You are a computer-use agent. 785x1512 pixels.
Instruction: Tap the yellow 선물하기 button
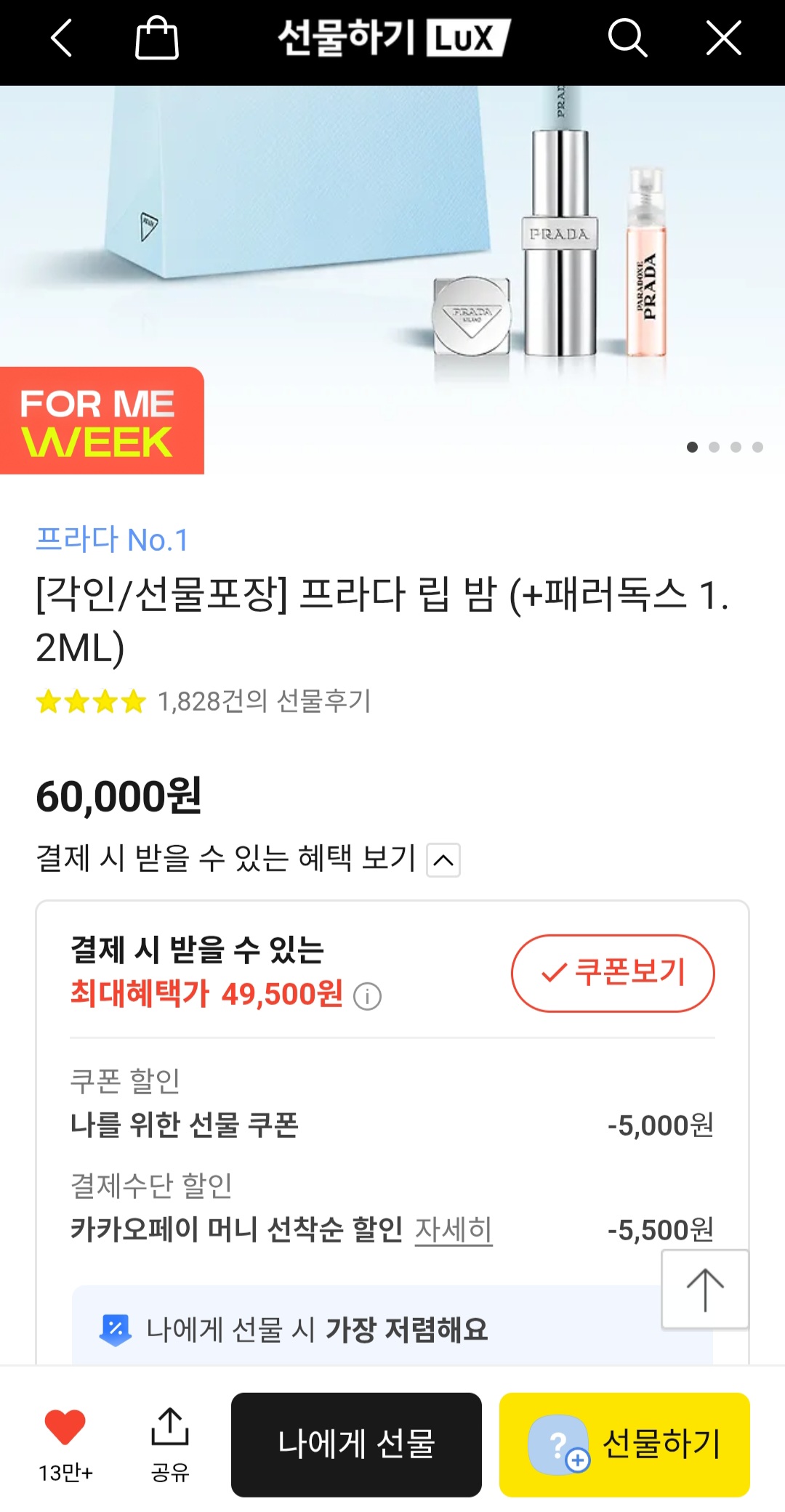(x=624, y=1444)
